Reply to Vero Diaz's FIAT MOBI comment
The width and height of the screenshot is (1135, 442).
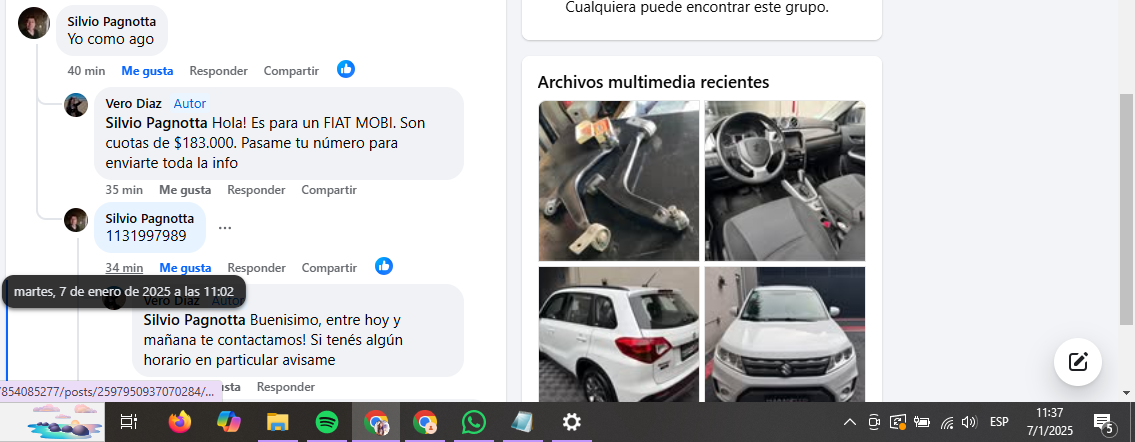pos(256,190)
